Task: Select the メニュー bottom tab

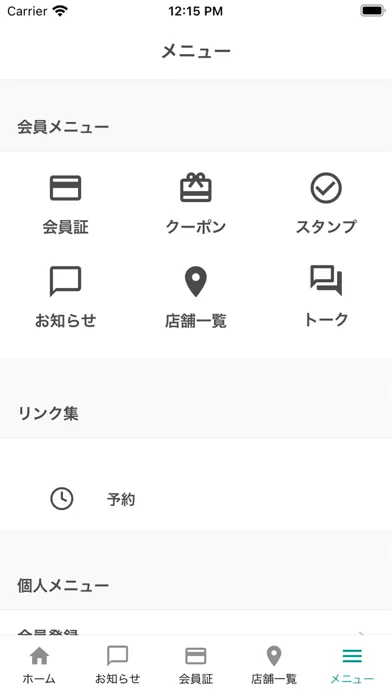Action: (x=352, y=665)
